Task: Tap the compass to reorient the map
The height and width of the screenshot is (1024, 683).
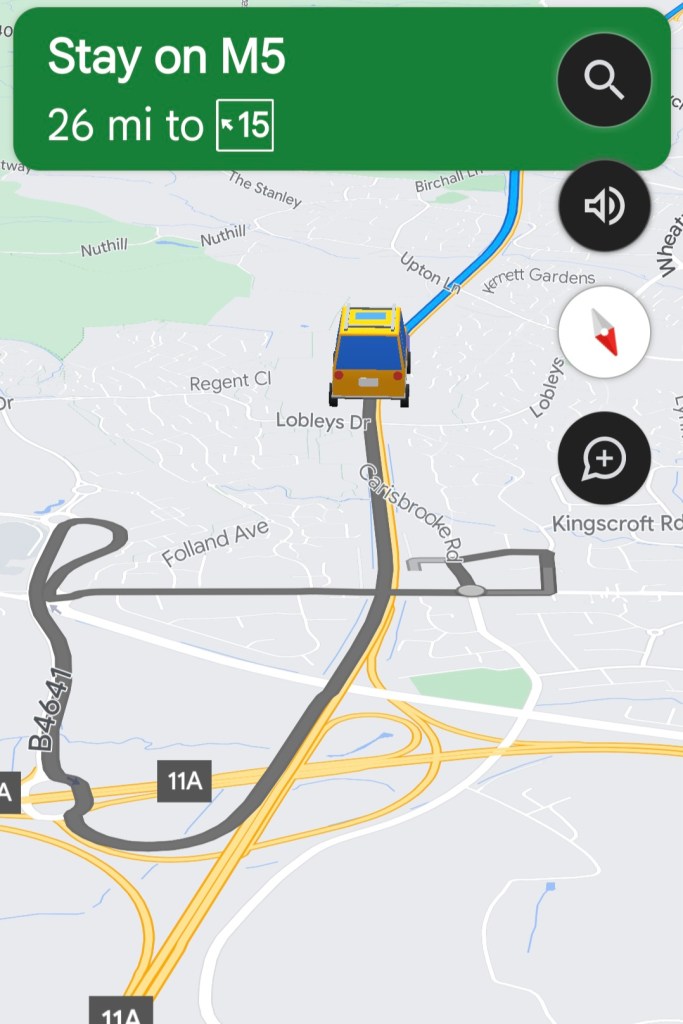Action: pyautogui.click(x=604, y=332)
